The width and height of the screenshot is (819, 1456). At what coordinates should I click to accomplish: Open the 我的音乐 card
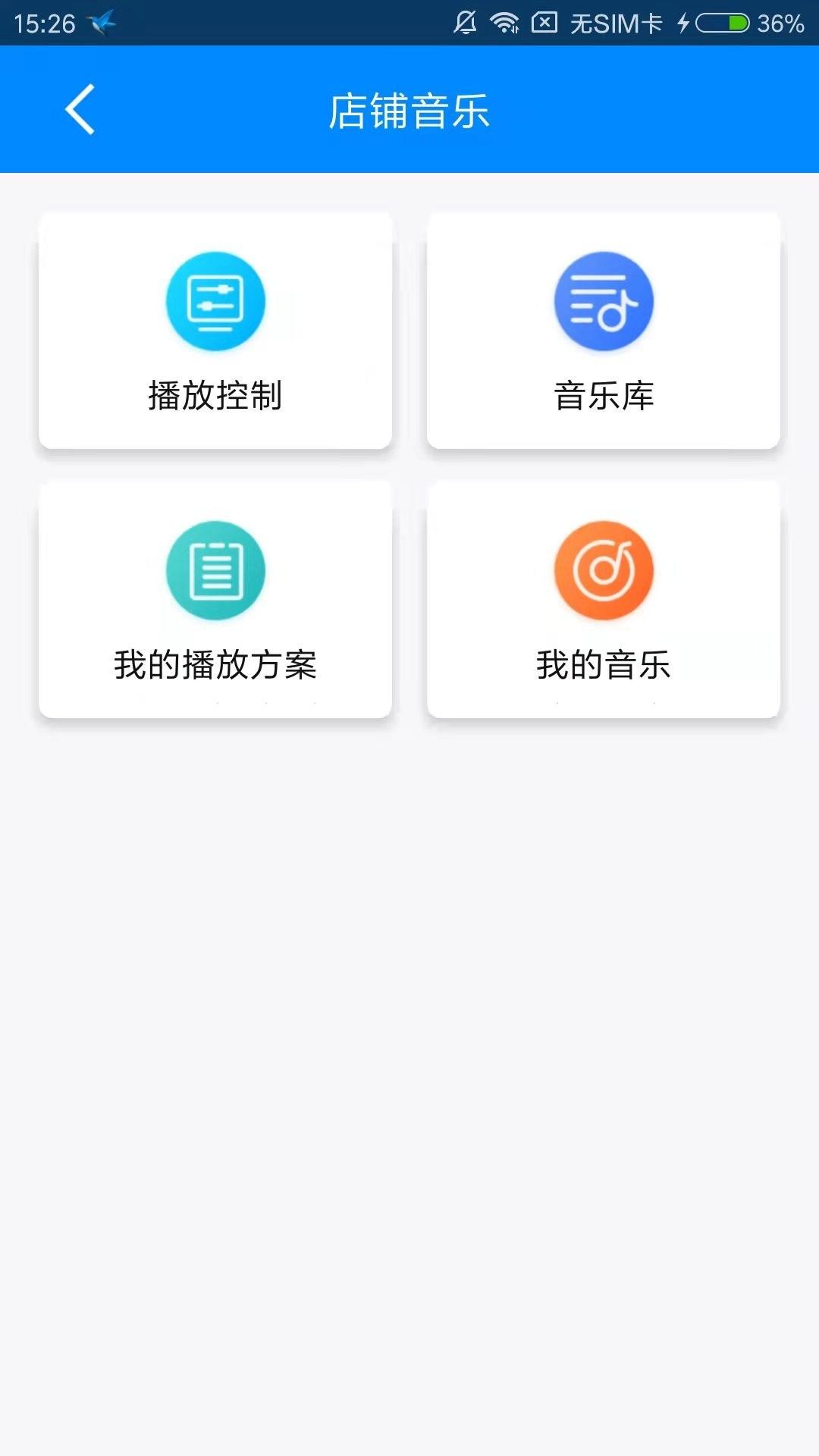[x=604, y=600]
